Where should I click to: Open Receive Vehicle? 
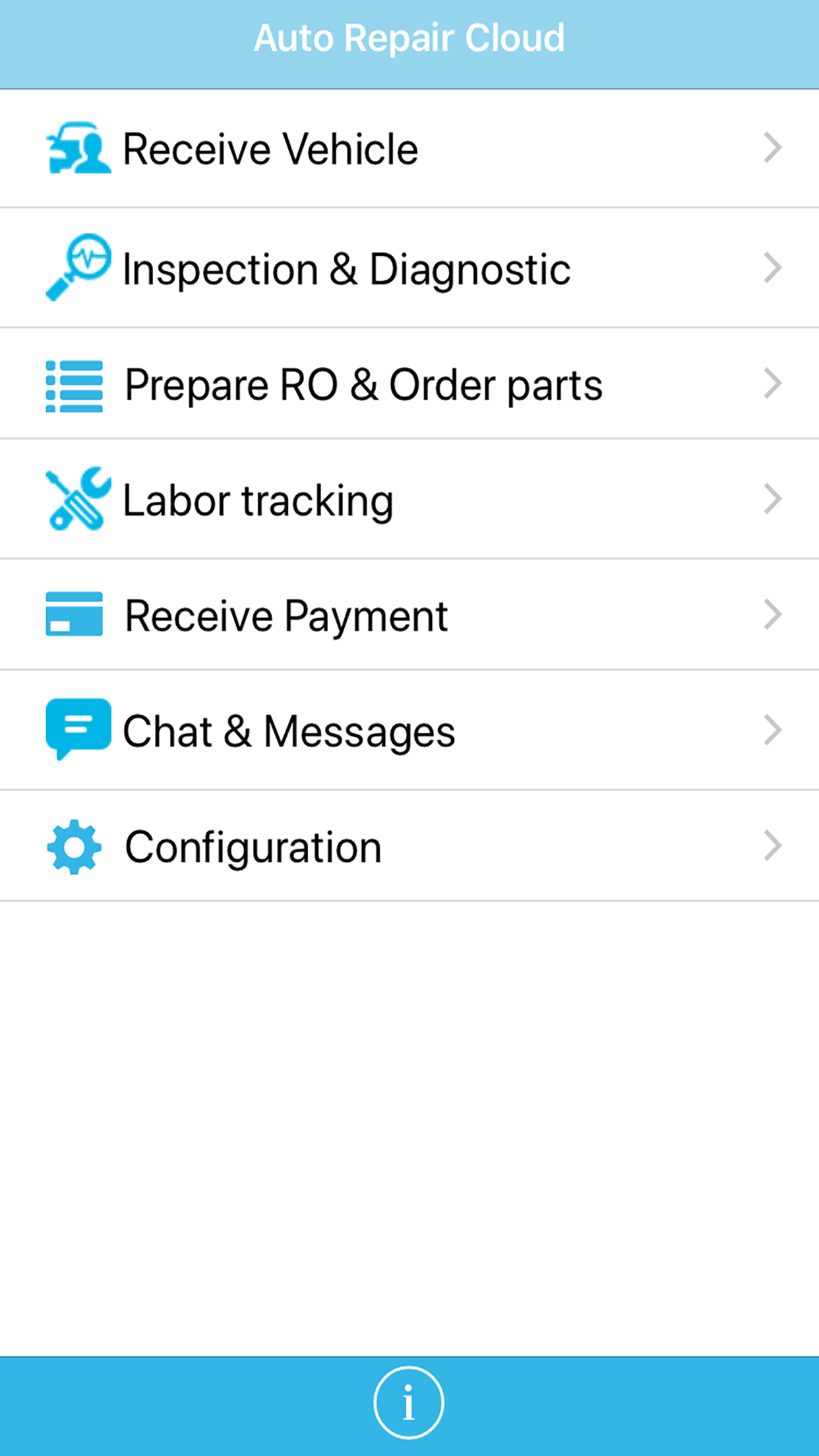(270, 148)
